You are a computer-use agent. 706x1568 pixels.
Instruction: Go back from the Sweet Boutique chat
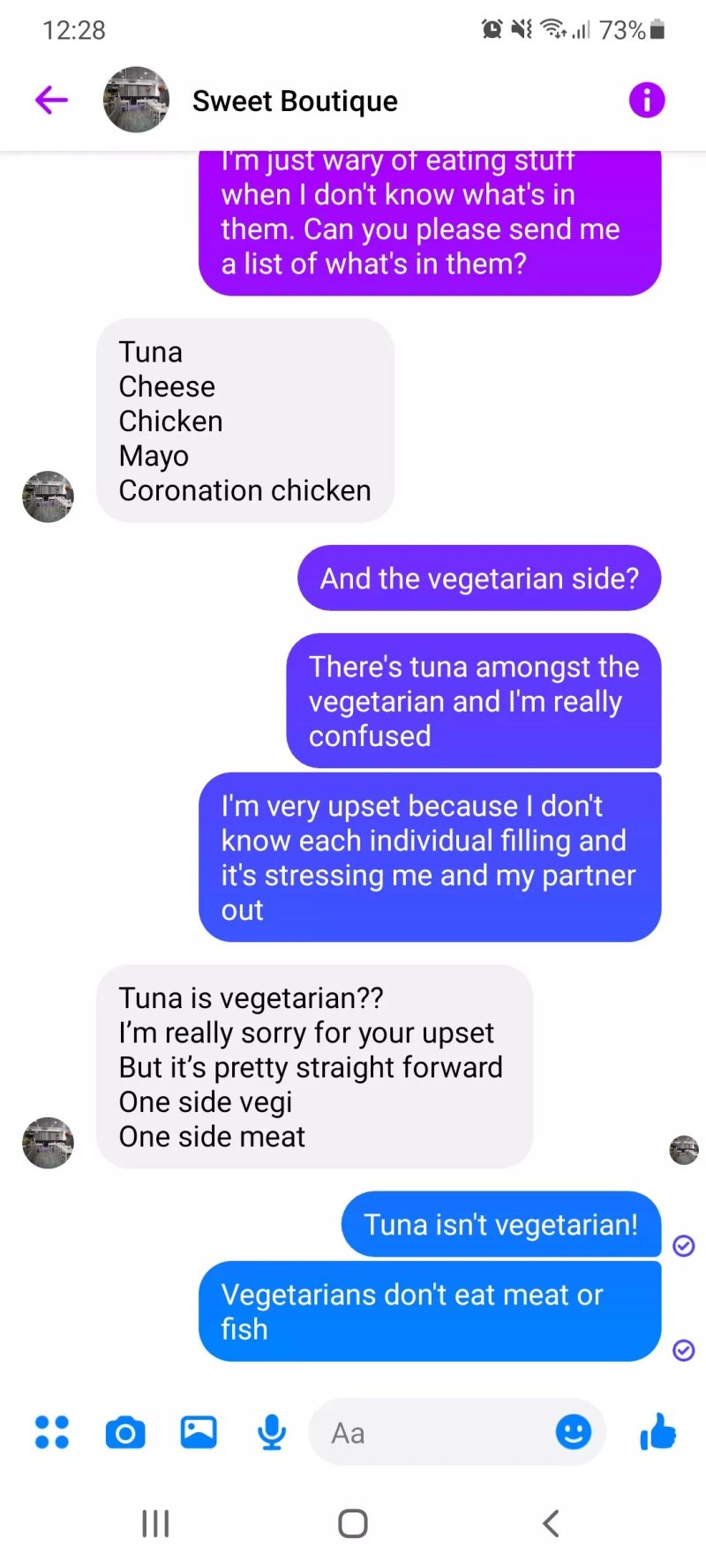tap(51, 100)
